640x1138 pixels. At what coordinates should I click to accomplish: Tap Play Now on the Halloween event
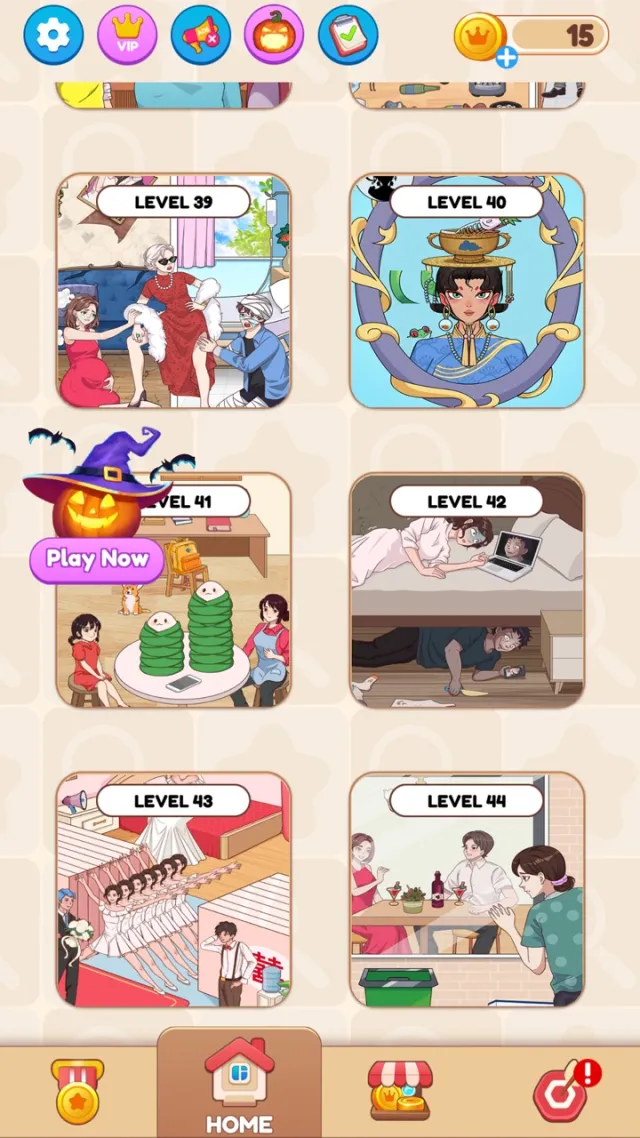[x=96, y=559]
